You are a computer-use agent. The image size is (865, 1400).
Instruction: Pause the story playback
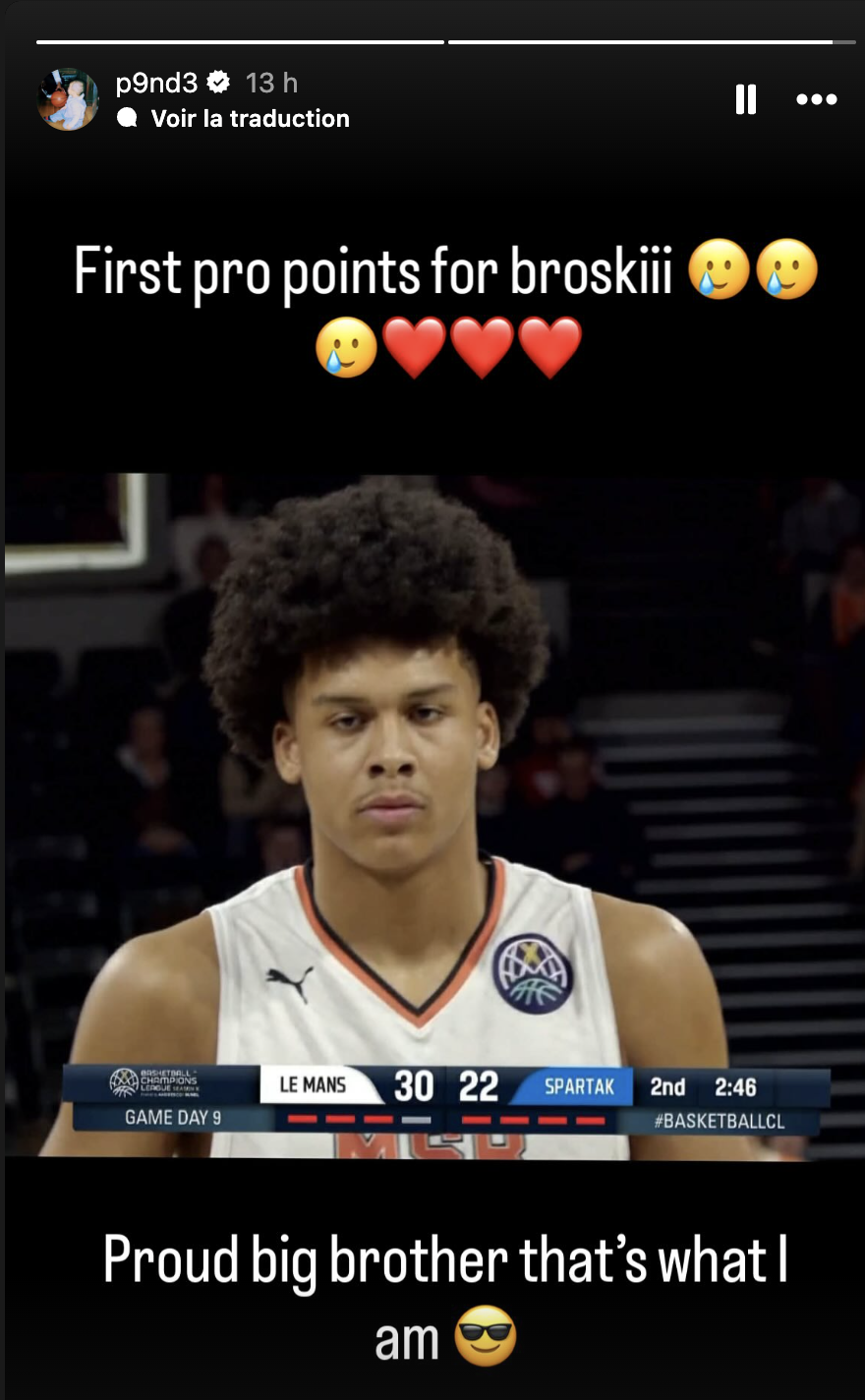746,99
